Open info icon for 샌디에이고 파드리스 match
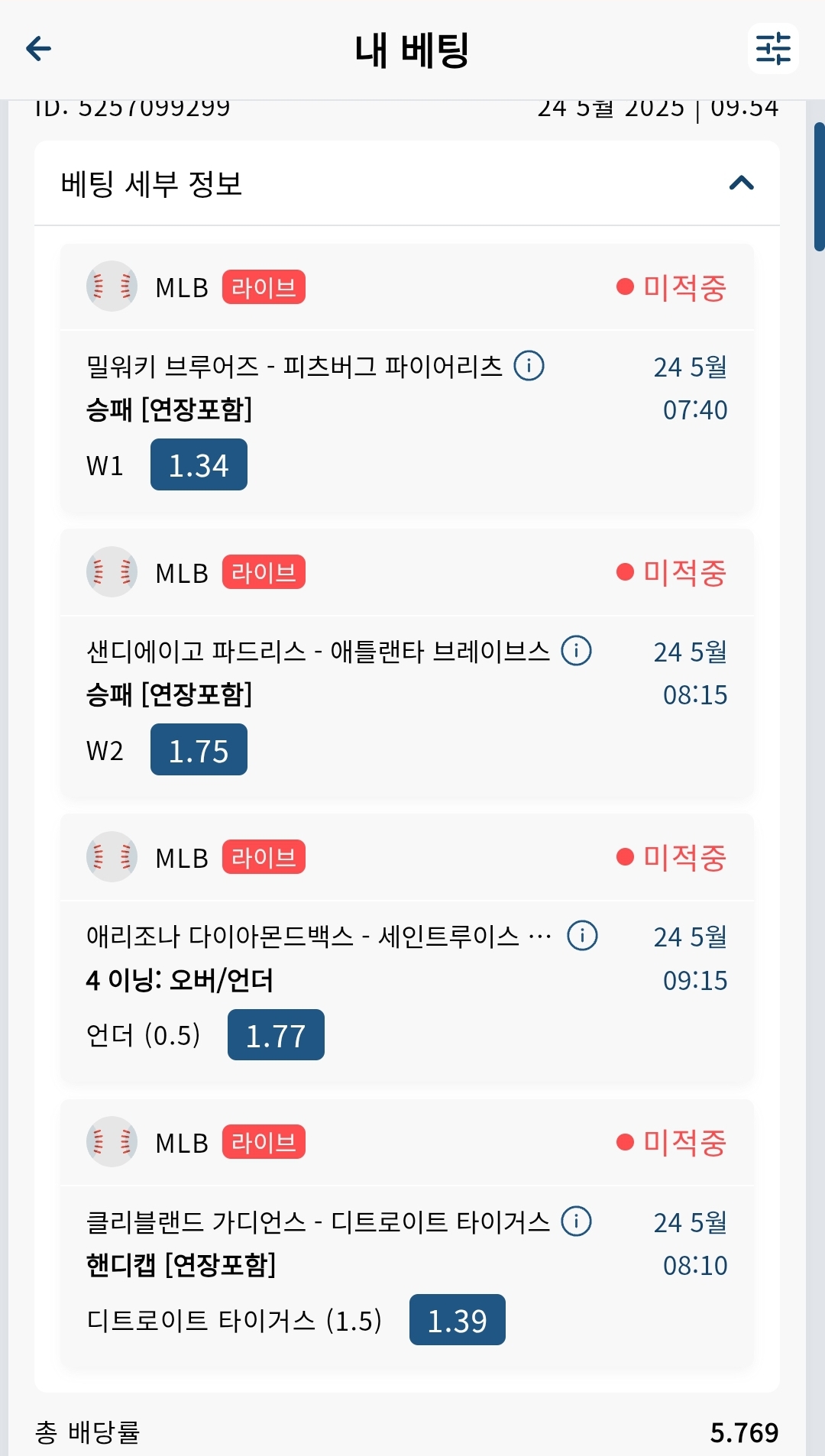Screen dimensions: 825x1456 coord(576,651)
